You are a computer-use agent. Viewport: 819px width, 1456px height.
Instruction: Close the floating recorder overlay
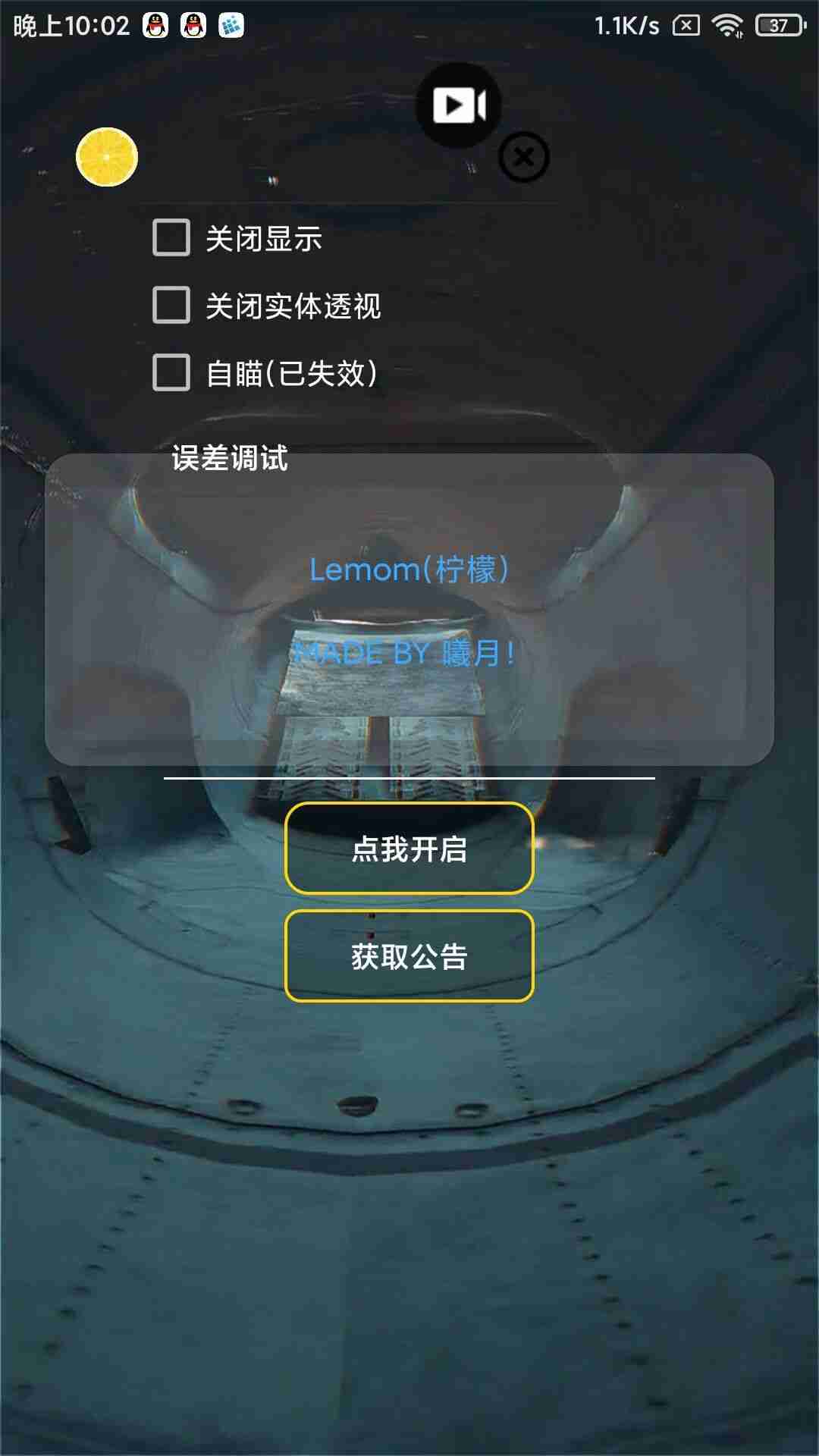(x=523, y=157)
